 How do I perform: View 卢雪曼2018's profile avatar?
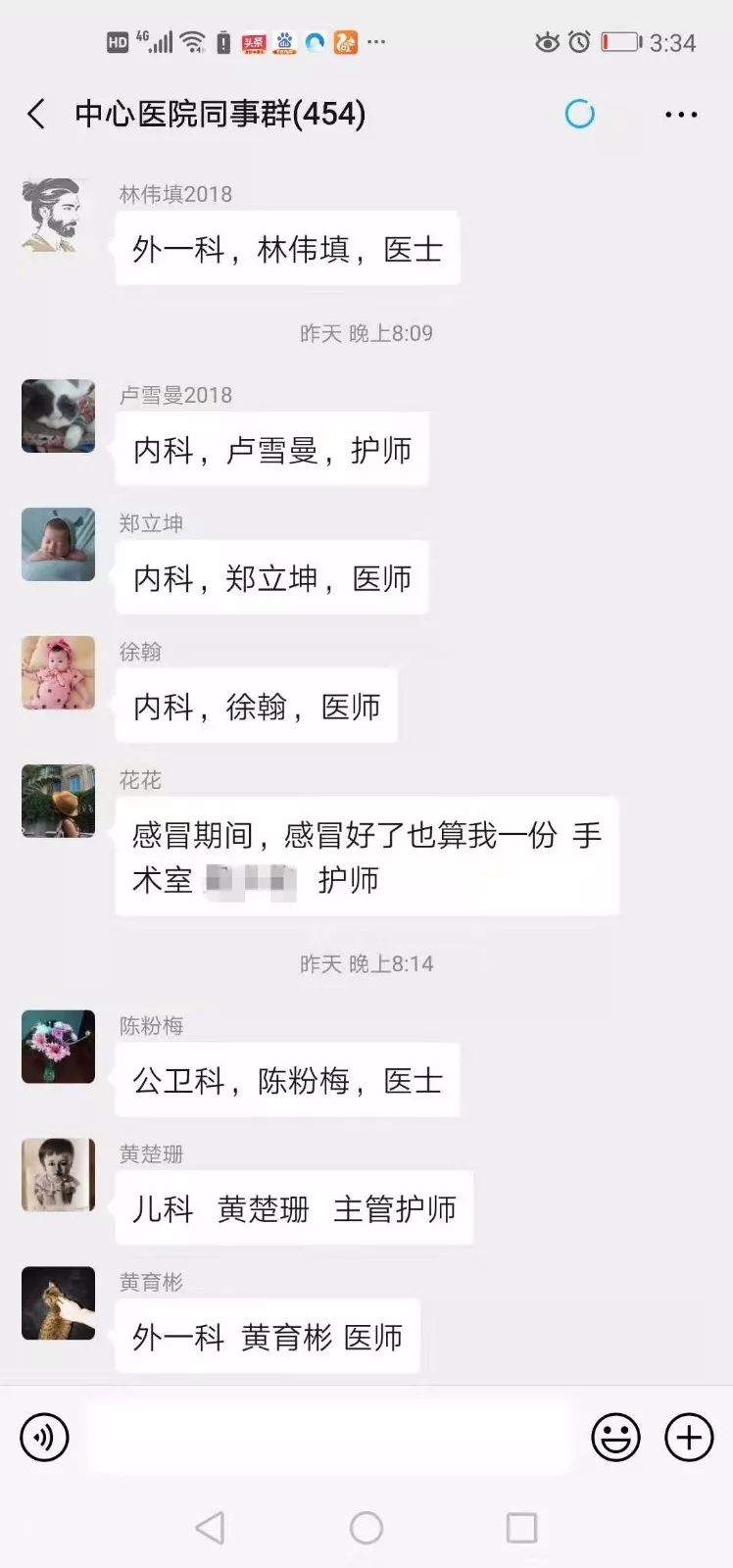(x=58, y=416)
